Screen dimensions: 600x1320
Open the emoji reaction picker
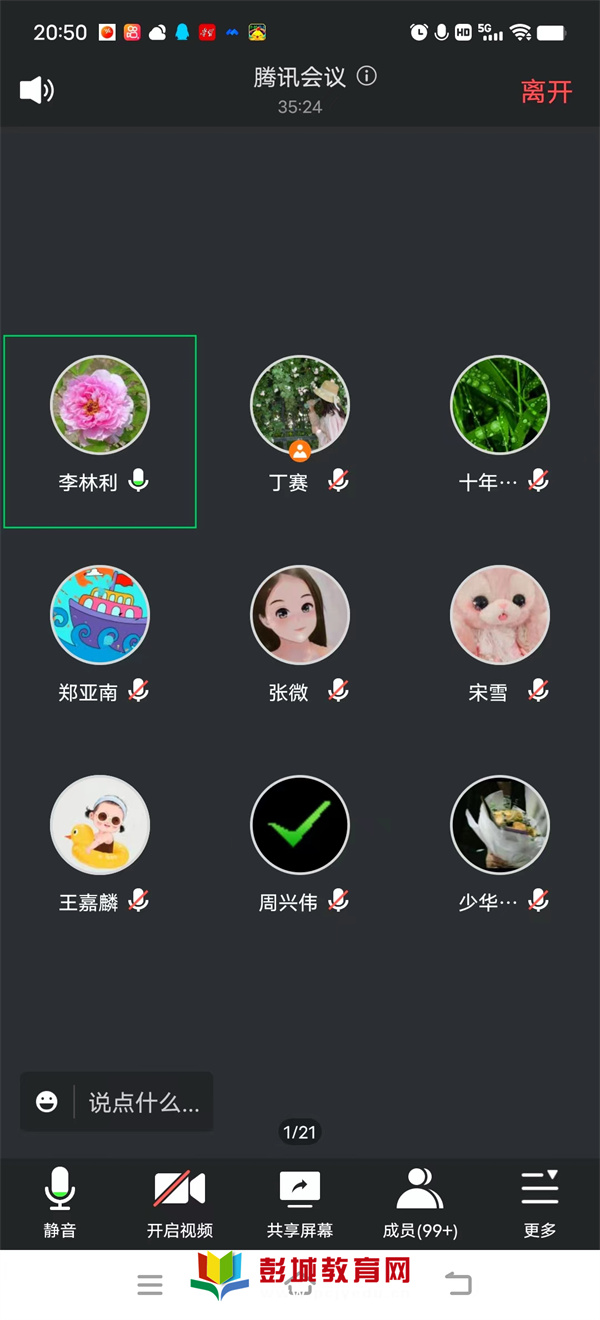[x=47, y=1102]
